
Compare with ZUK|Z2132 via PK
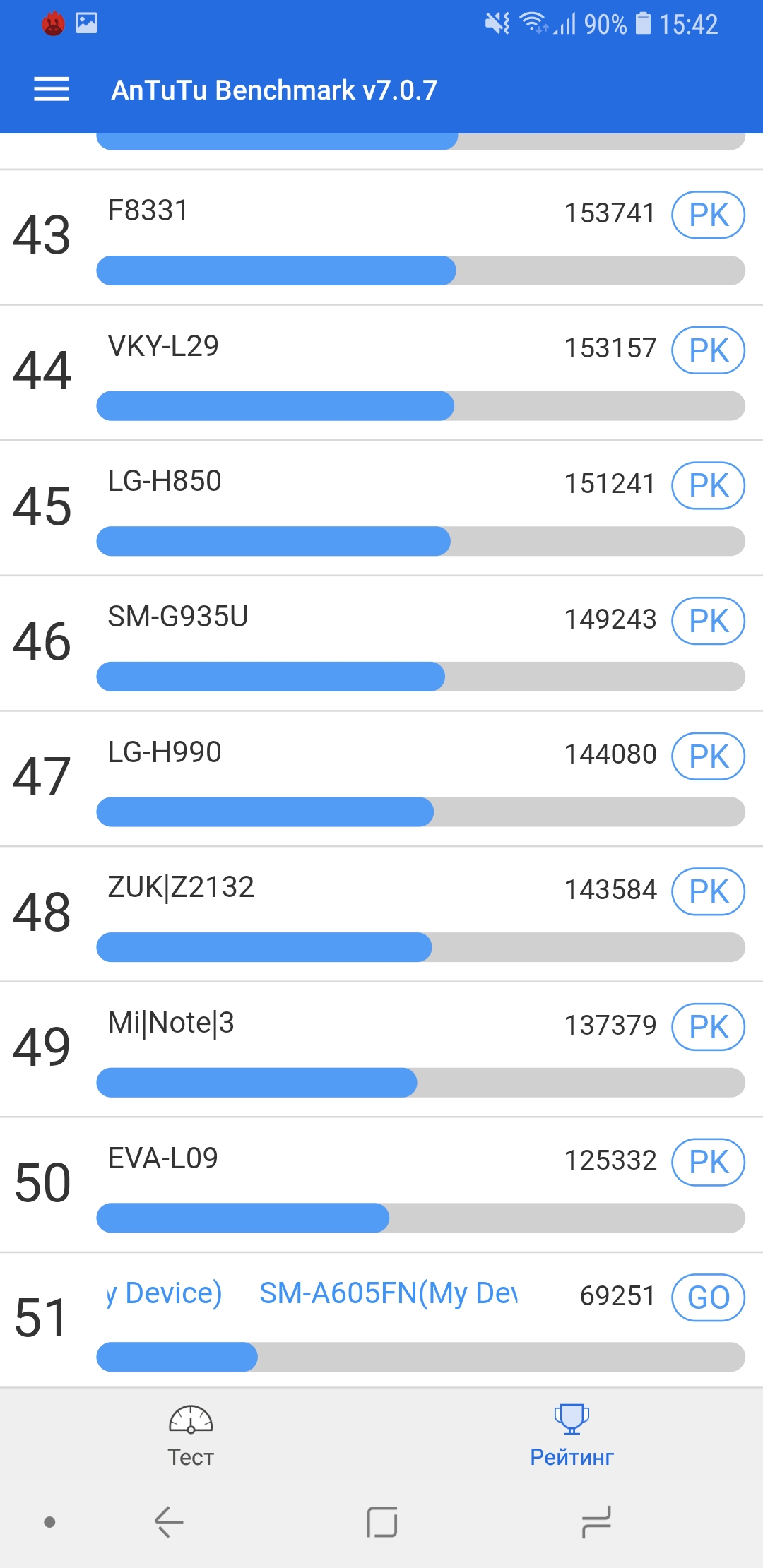(x=708, y=892)
